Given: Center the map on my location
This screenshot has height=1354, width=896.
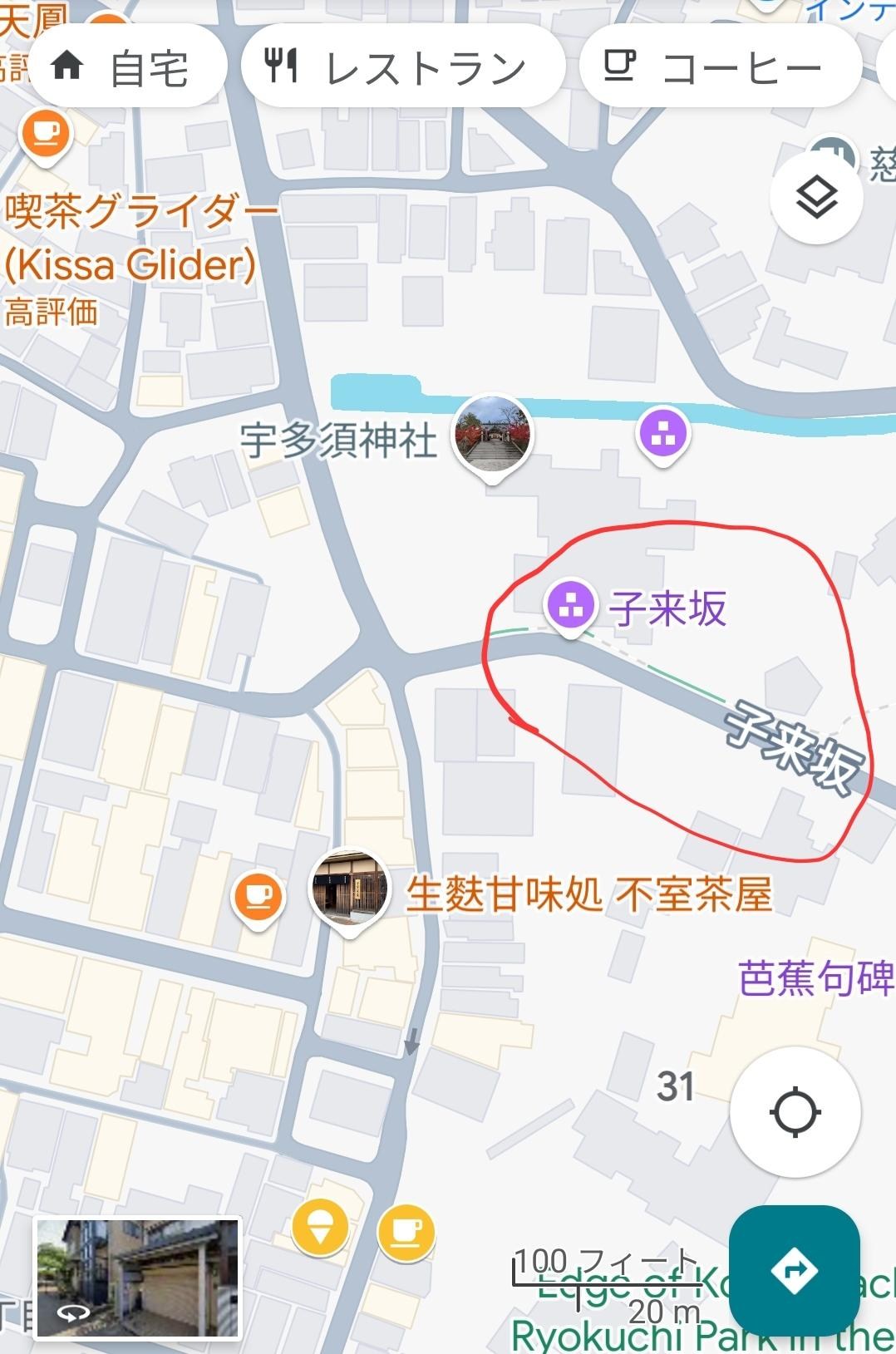Looking at the screenshot, I should (x=795, y=1111).
